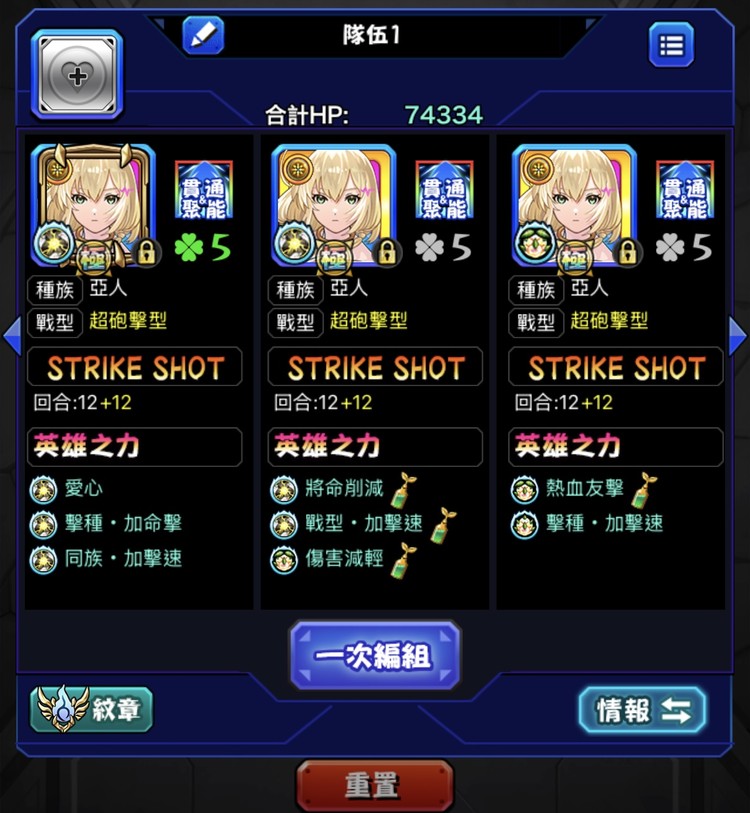Screen dimensions: 750x813
Task: Expand the 英雄之力 section on third character
Action: pos(614,447)
